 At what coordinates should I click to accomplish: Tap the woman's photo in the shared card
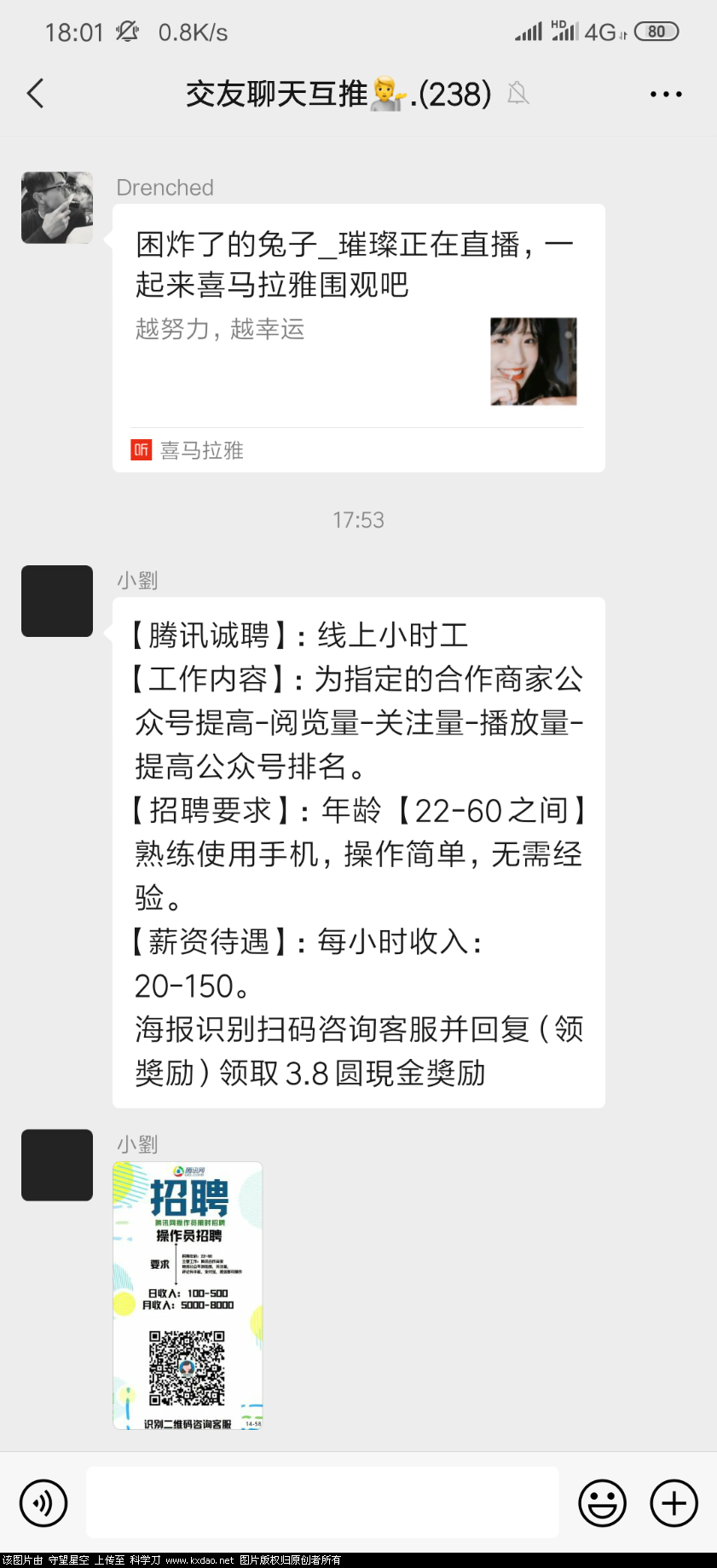[x=533, y=362]
